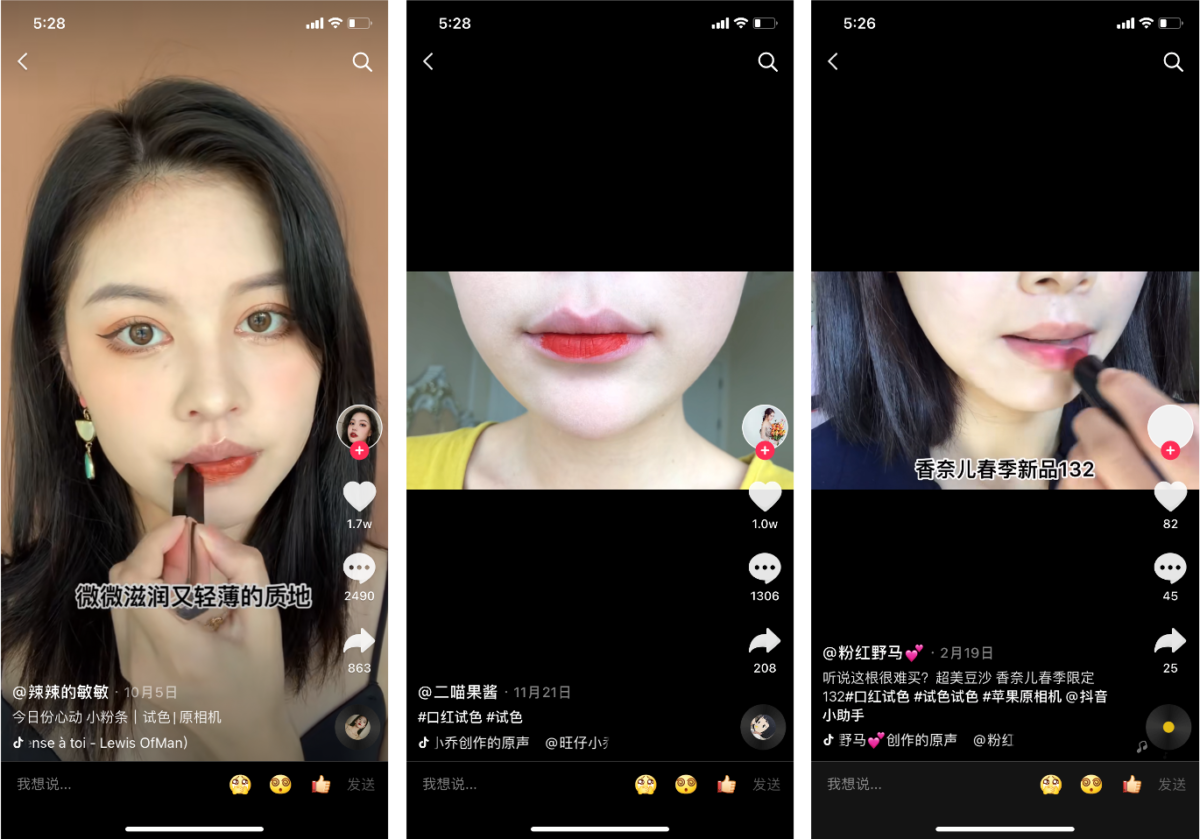This screenshot has height=839, width=1200.
Task: Open the 45 comments on 粉红野马's video
Action: (x=1170, y=569)
